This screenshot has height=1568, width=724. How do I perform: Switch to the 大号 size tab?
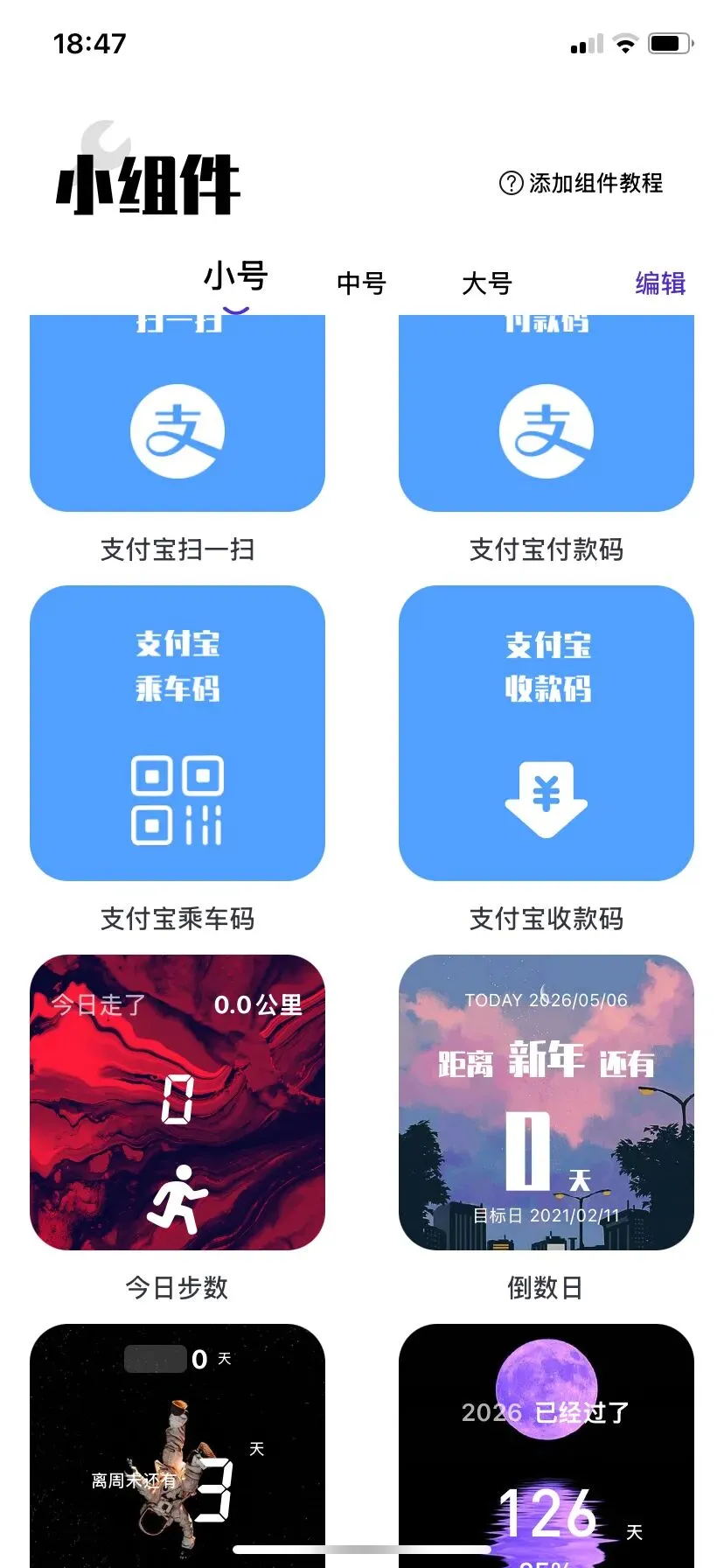pos(486,283)
